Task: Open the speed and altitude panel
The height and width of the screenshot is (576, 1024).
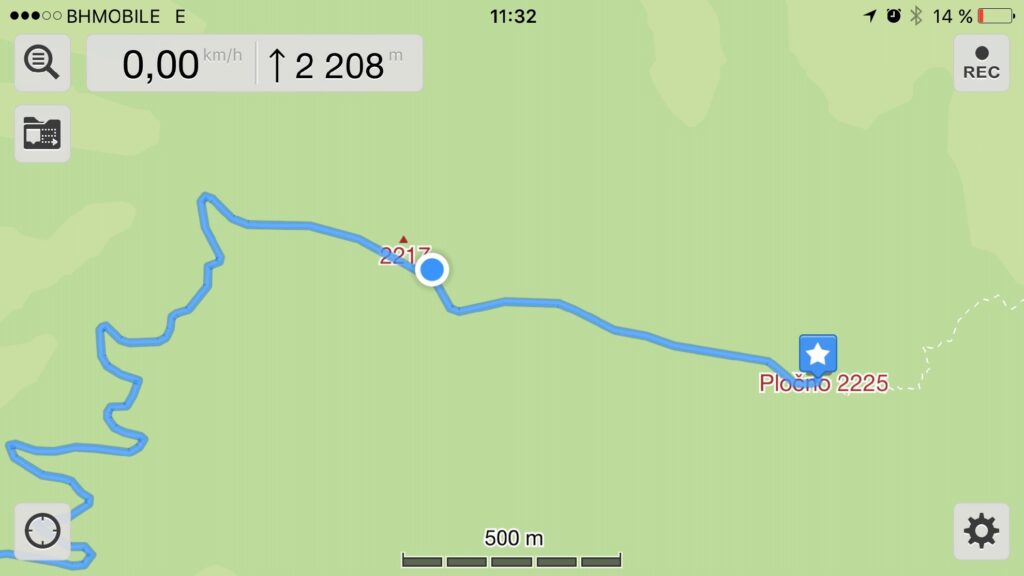Action: [x=254, y=64]
